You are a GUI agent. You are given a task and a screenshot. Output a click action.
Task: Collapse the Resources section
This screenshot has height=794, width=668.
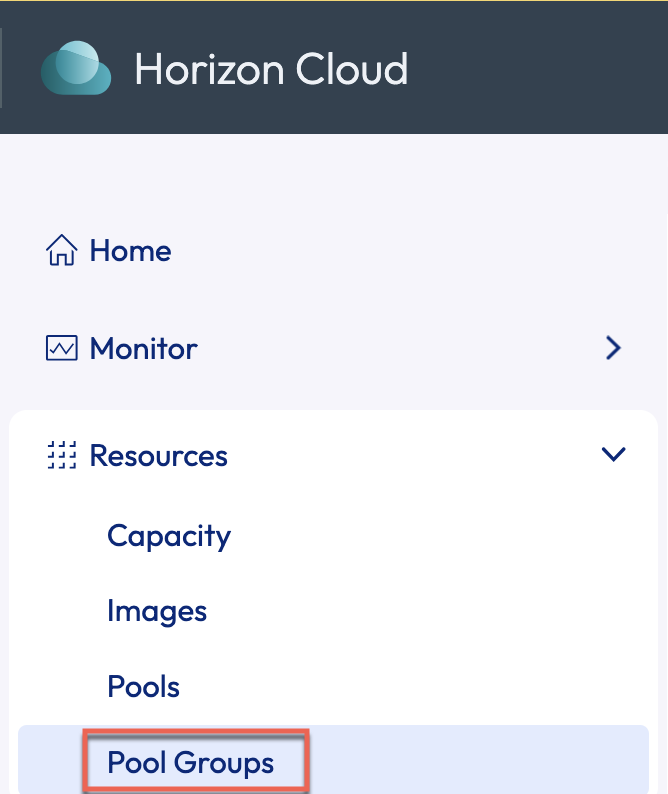click(613, 455)
